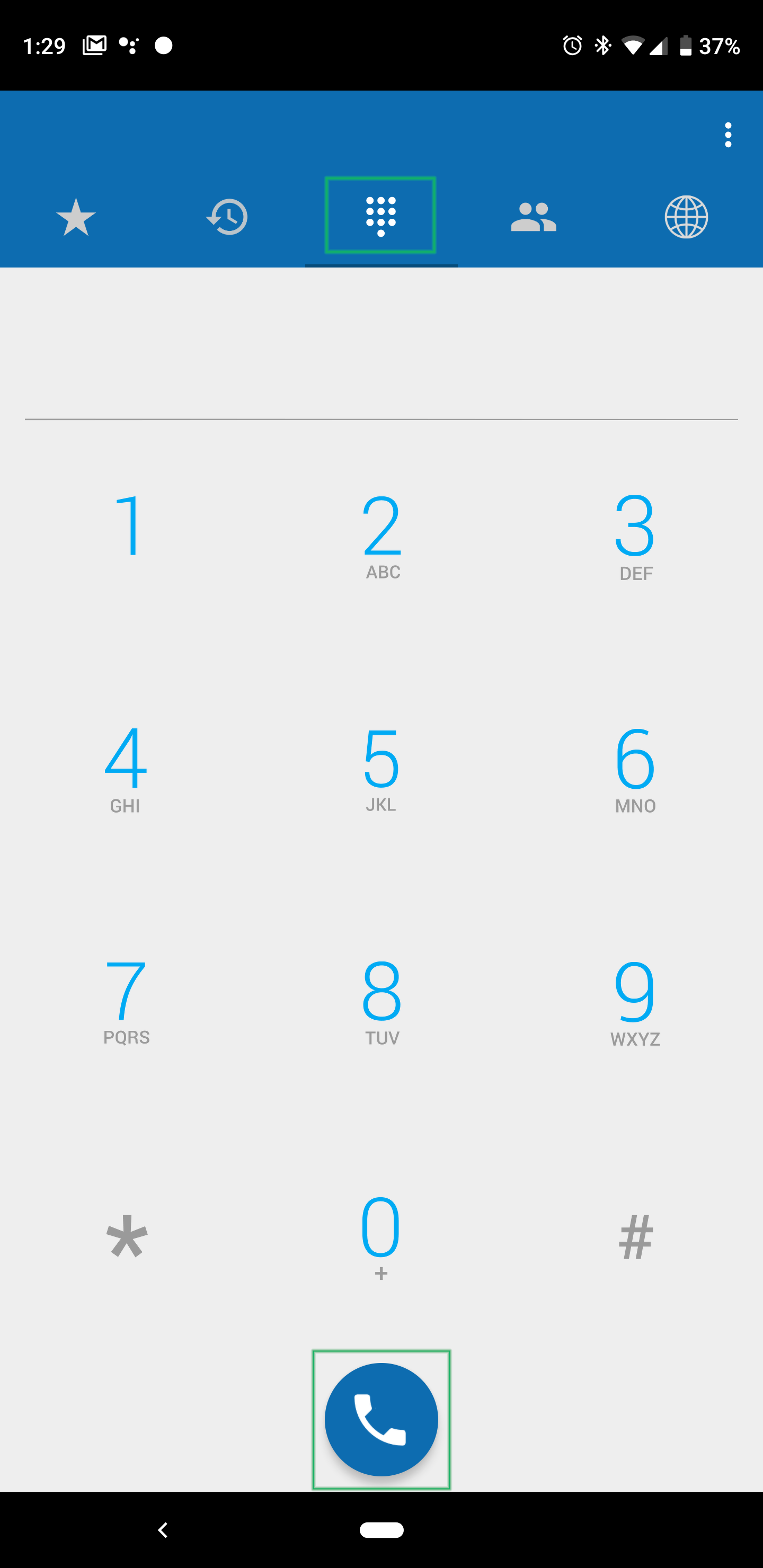Enter digit 3 DEF
Viewport: 763px width, 1568px height.
[635, 534]
